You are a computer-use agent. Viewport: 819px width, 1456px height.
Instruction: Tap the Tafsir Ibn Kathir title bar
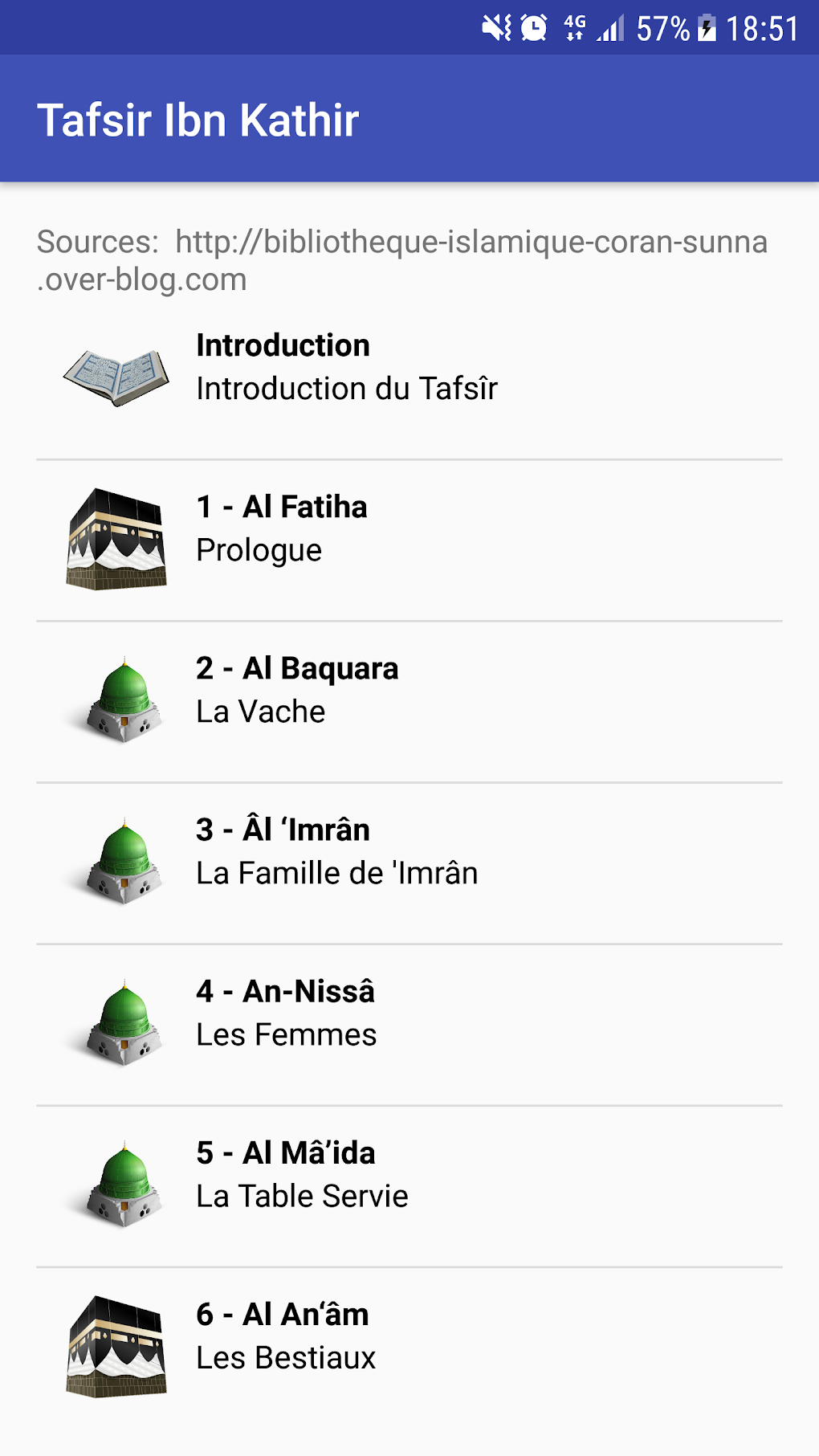(x=199, y=119)
